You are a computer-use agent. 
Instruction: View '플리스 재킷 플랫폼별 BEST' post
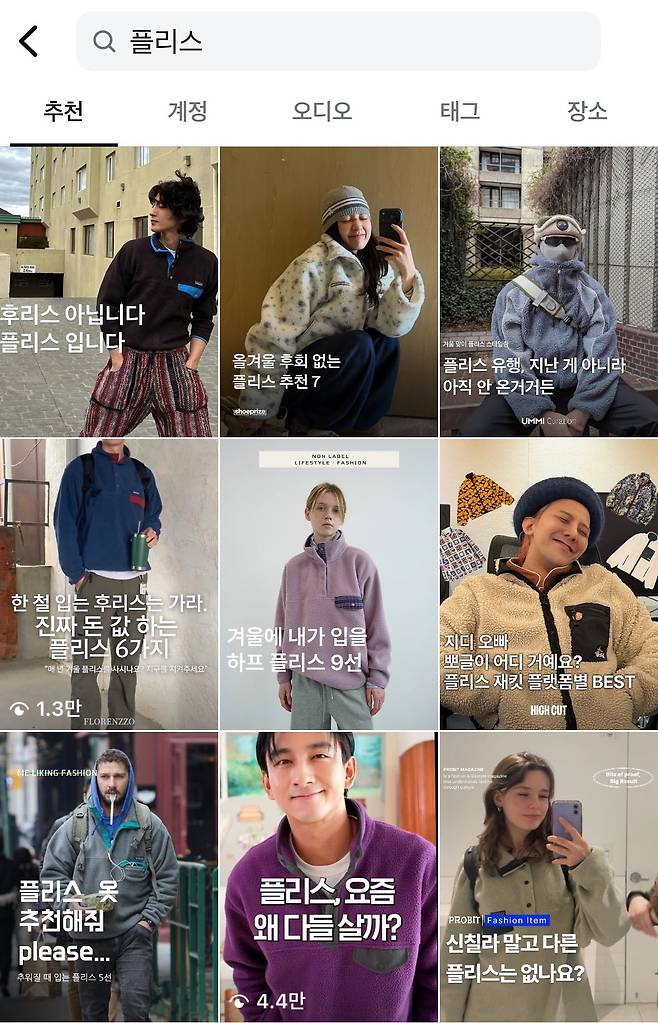pos(548,584)
